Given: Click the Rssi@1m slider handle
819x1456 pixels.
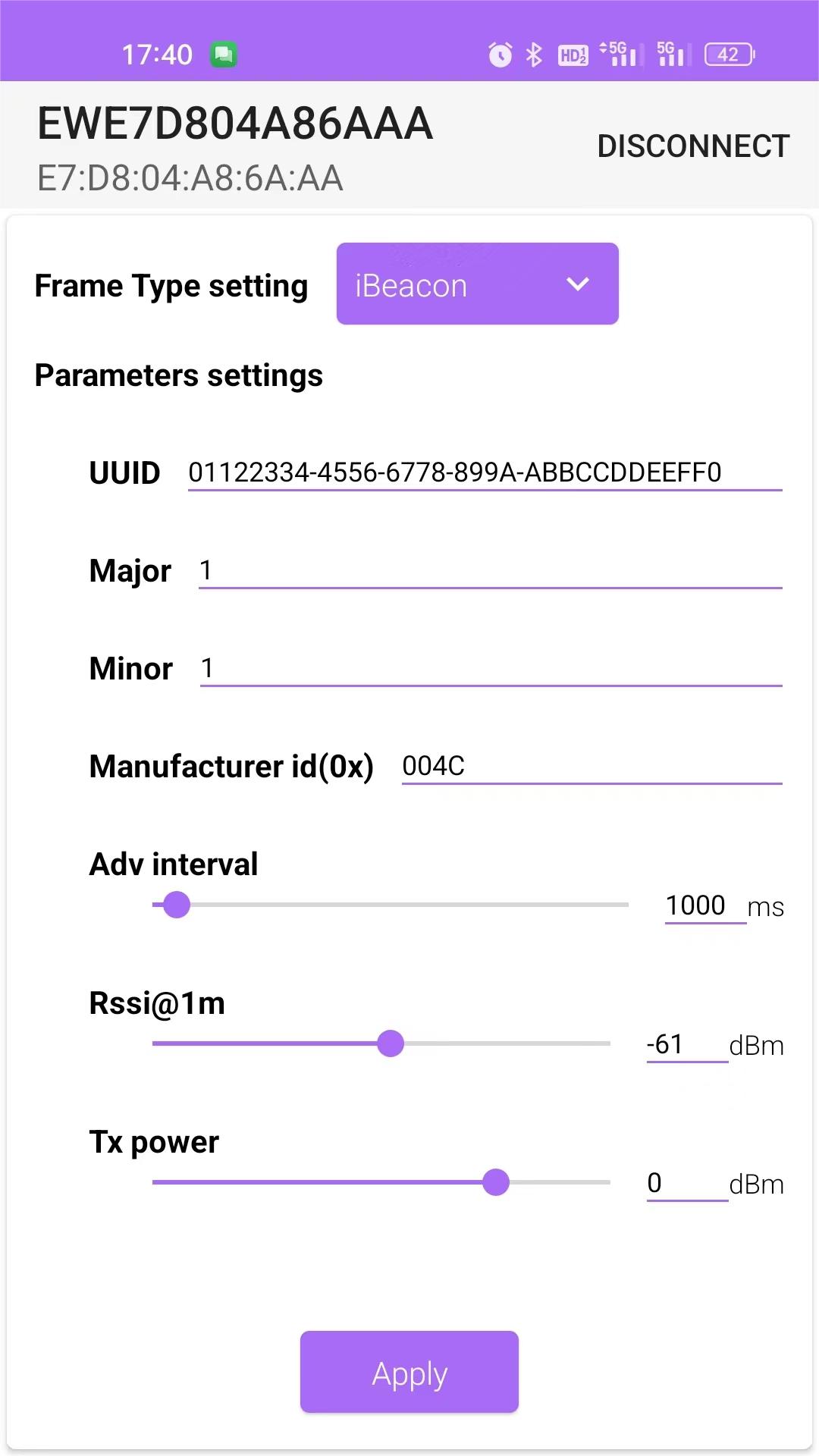Looking at the screenshot, I should pyautogui.click(x=391, y=1044).
